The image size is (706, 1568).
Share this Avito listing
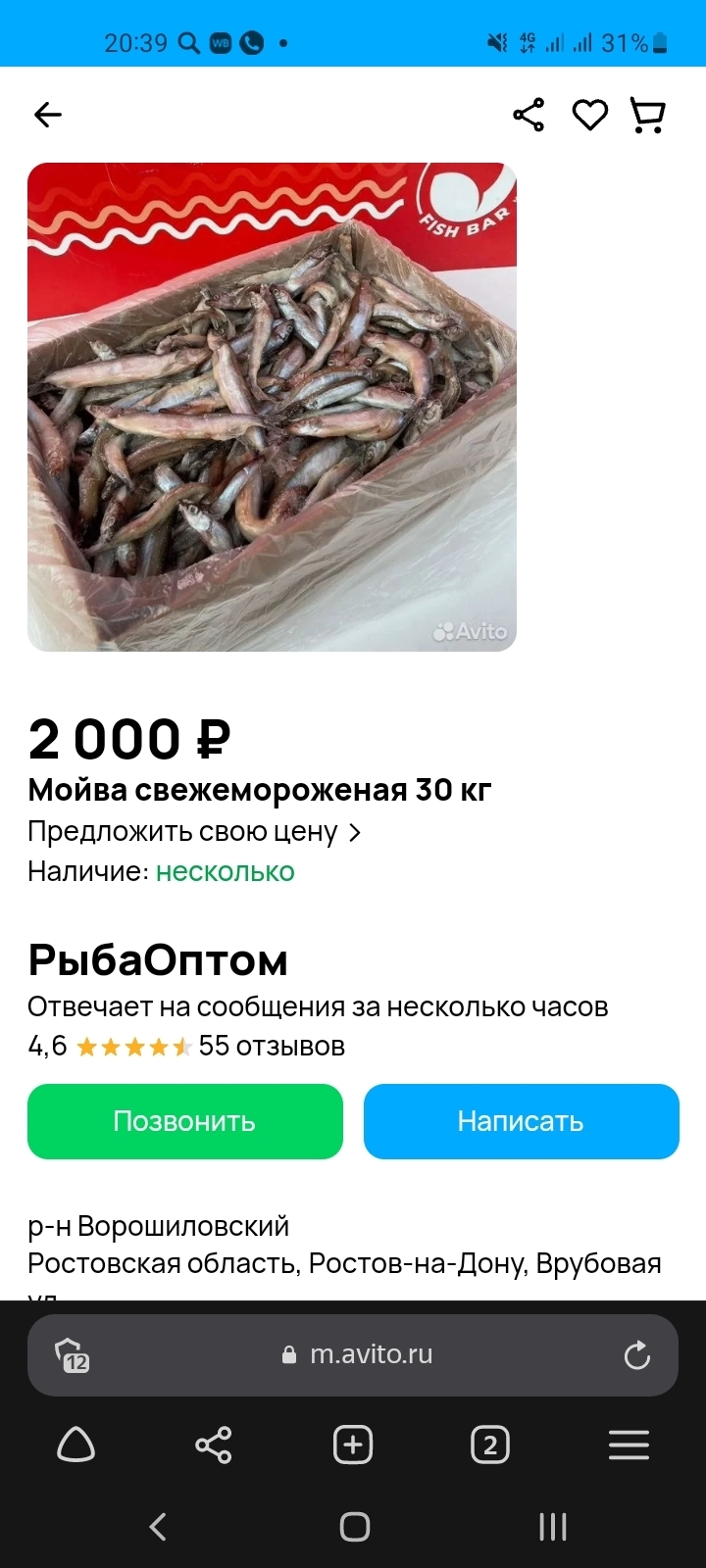coord(529,116)
